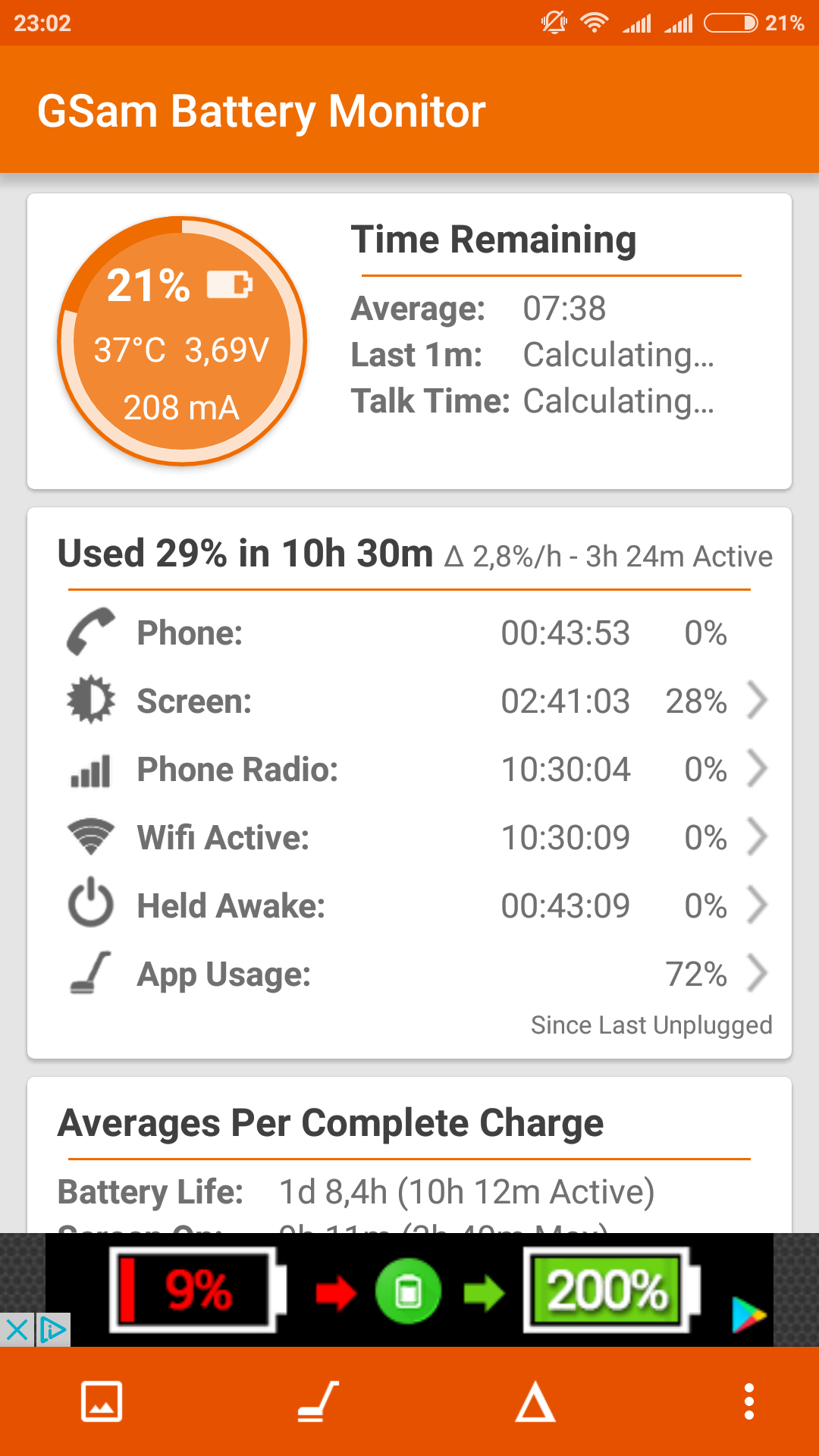Image resolution: width=819 pixels, height=1456 pixels.
Task: Open the 9% to 200% battery ad
Action: point(409,1291)
